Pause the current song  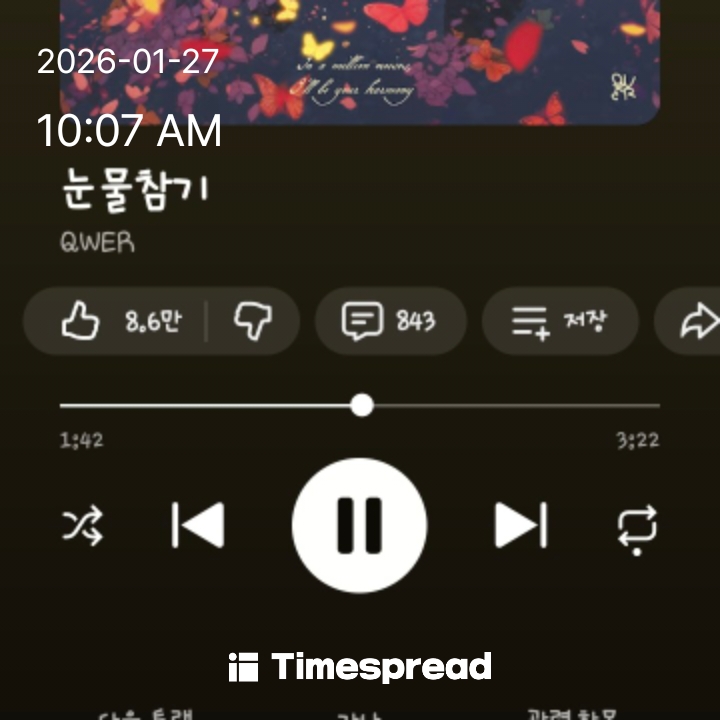[360, 525]
